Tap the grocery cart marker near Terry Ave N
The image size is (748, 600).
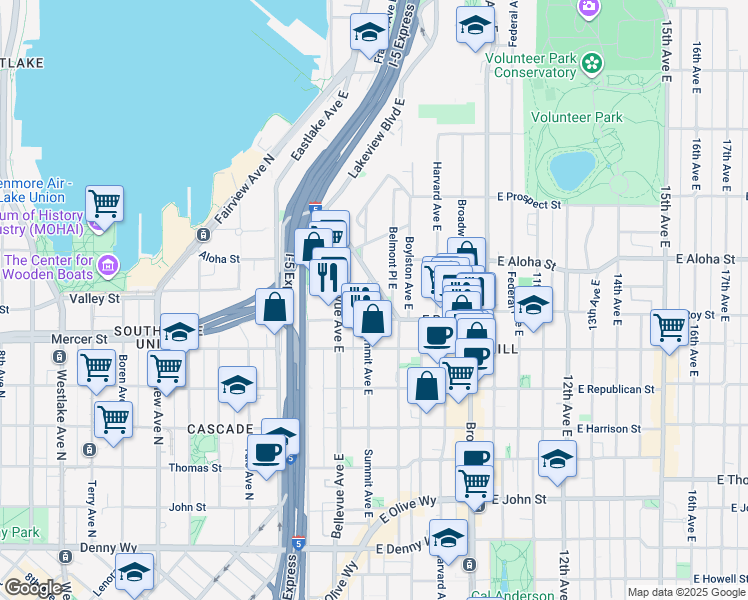point(113,420)
